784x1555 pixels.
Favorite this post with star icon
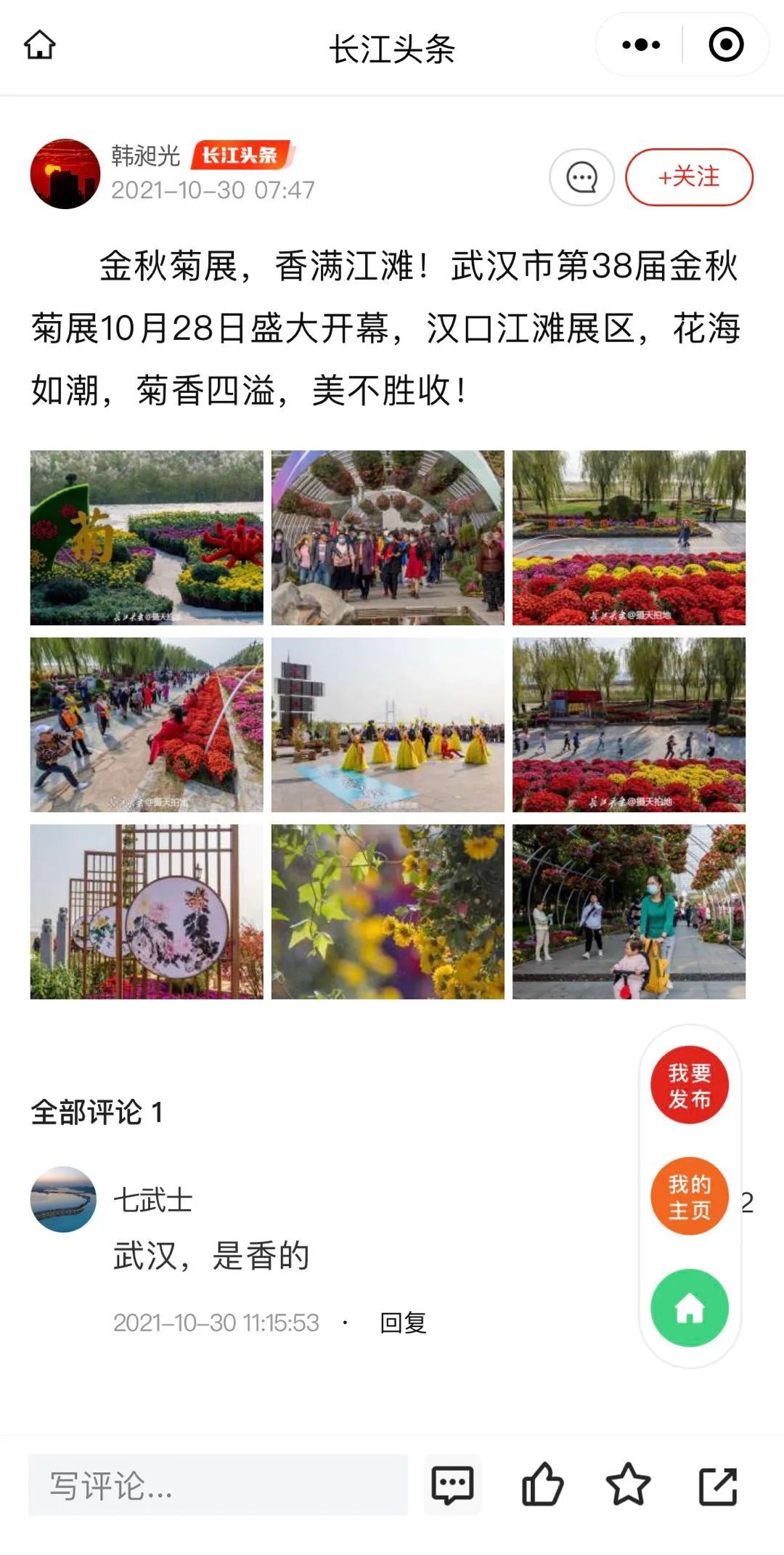(628, 1485)
